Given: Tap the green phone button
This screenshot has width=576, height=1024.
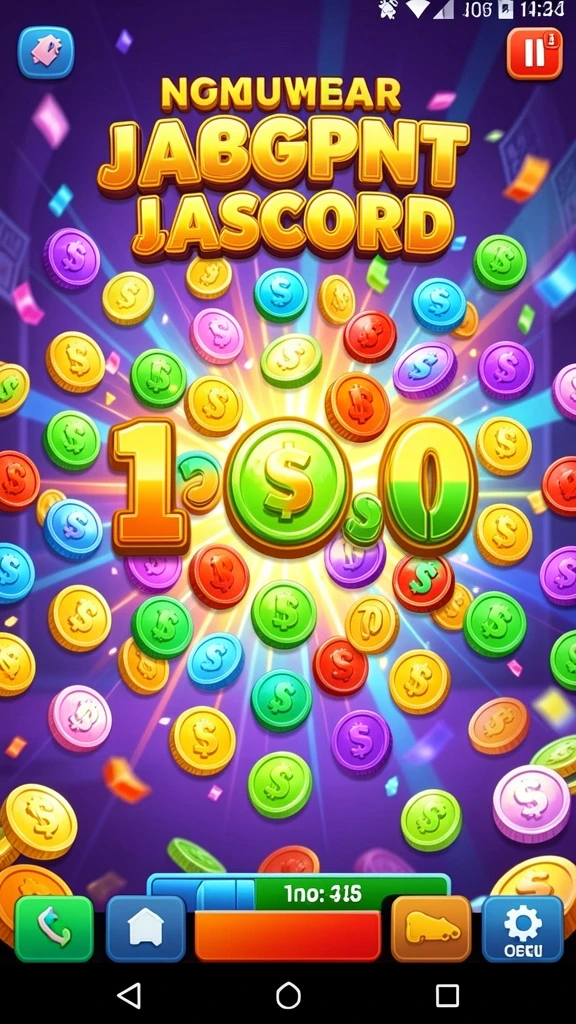Looking at the screenshot, I should pos(54,928).
